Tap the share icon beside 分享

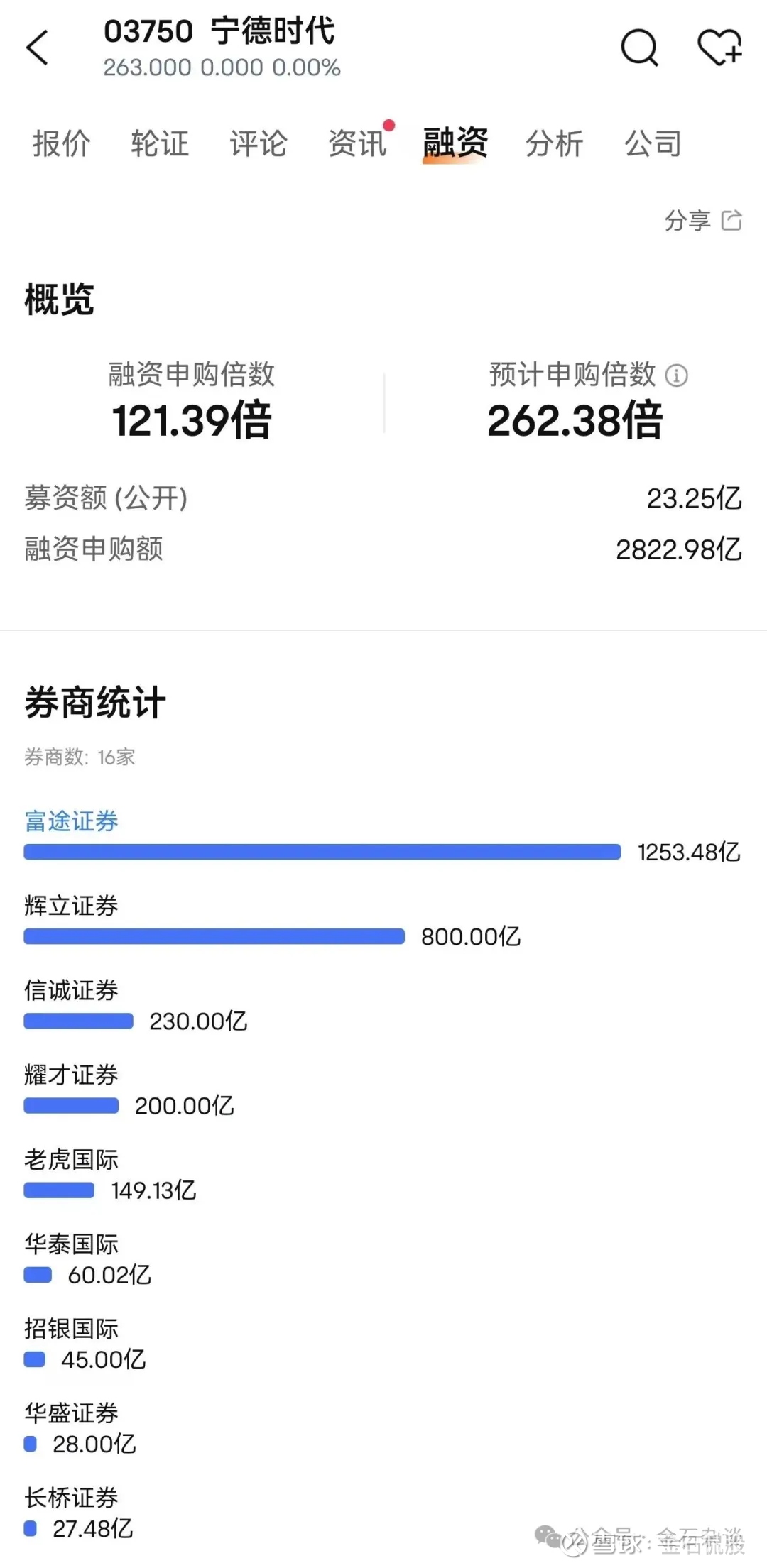click(x=733, y=221)
